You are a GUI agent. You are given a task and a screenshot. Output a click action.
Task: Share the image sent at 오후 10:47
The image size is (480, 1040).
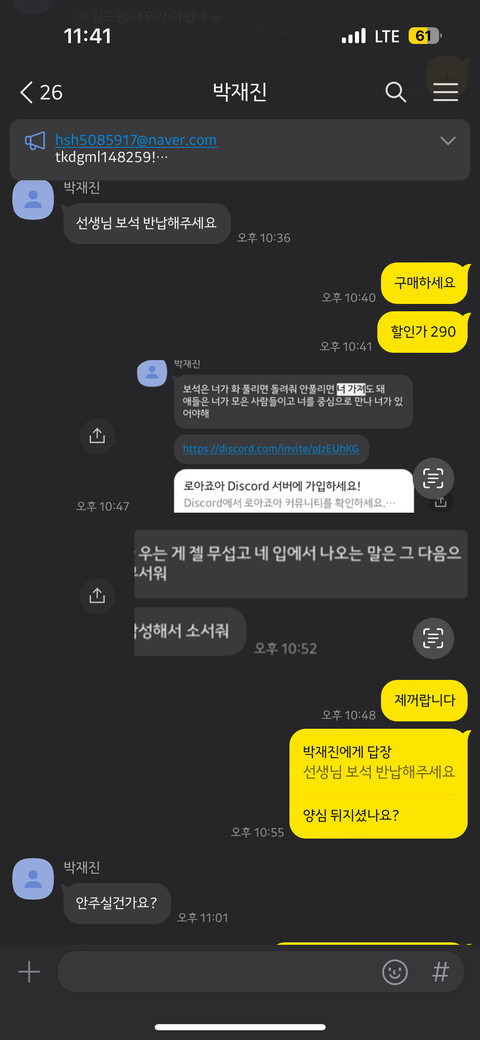tap(97, 436)
